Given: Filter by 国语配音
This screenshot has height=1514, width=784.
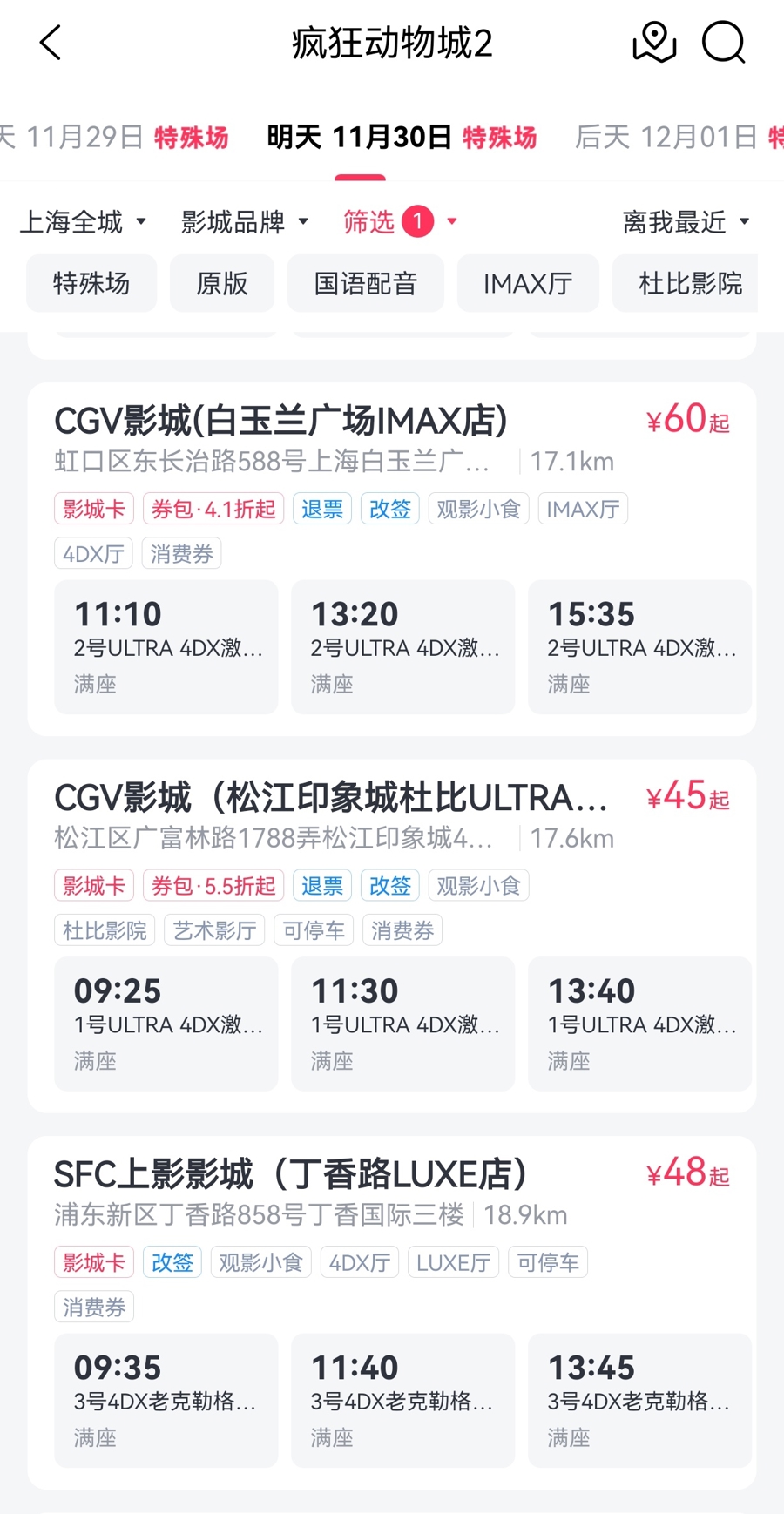Looking at the screenshot, I should [x=366, y=283].
